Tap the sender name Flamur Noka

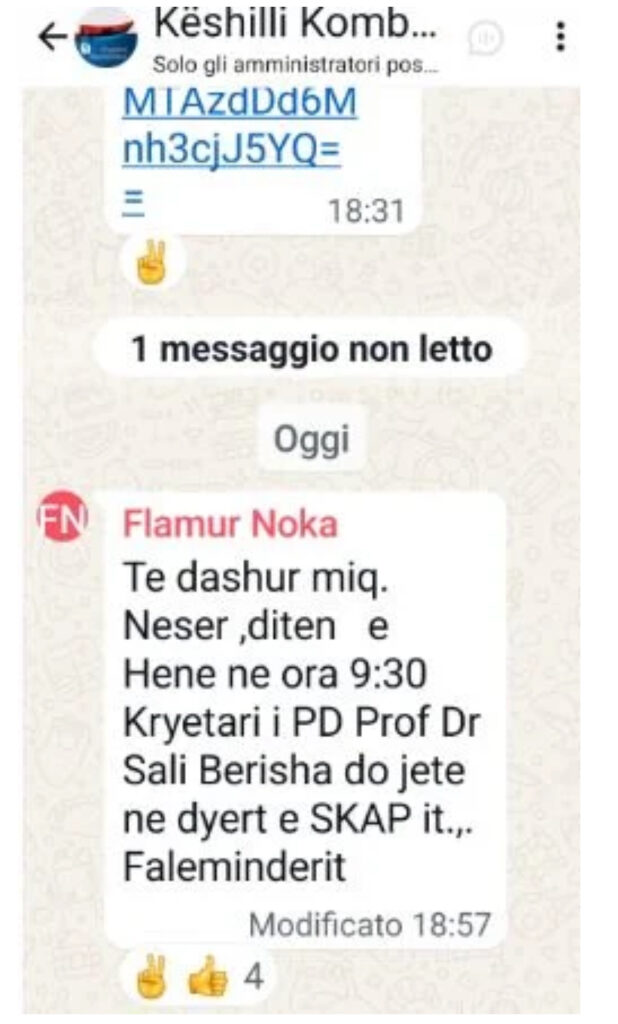[230, 523]
